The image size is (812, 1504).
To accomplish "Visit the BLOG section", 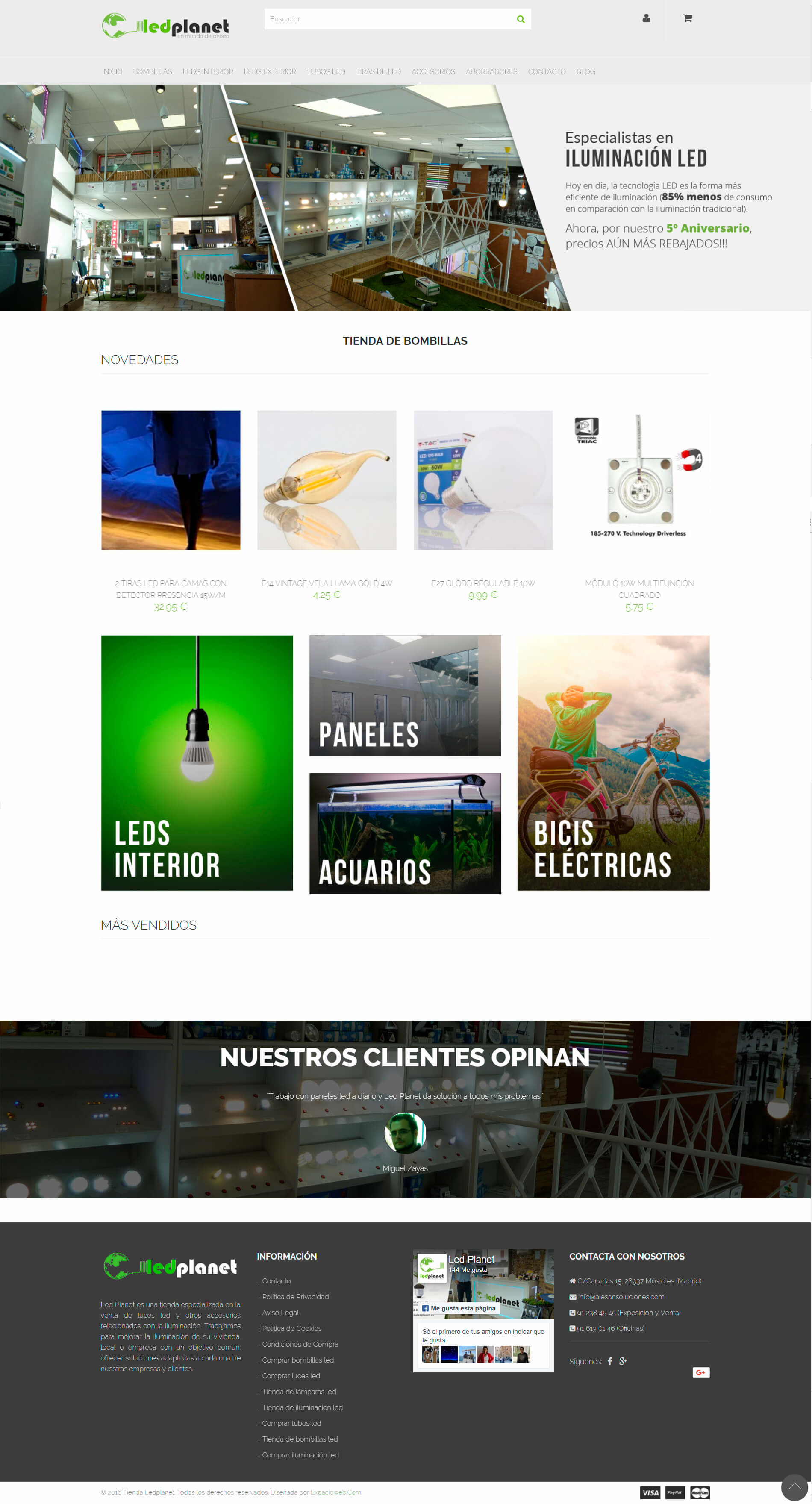I will coord(585,71).
